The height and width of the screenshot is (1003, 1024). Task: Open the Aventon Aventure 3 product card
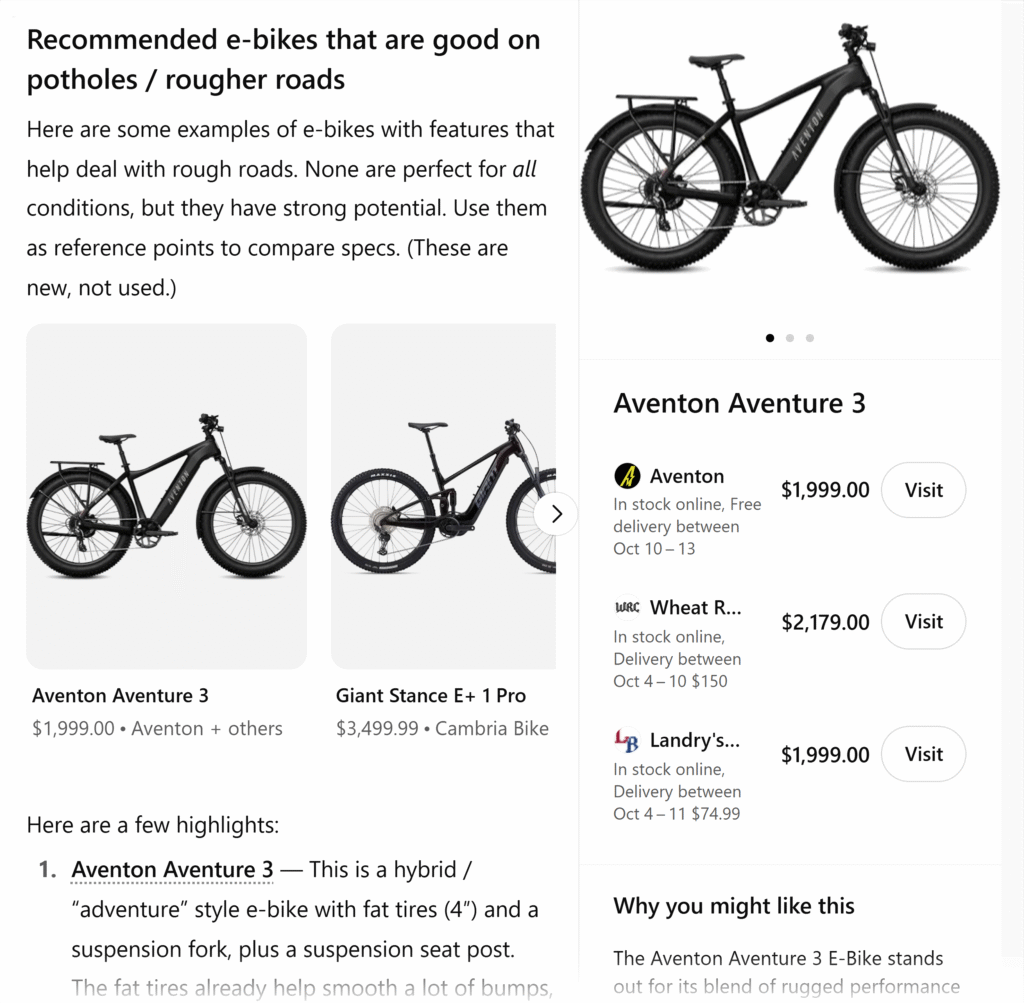point(166,497)
